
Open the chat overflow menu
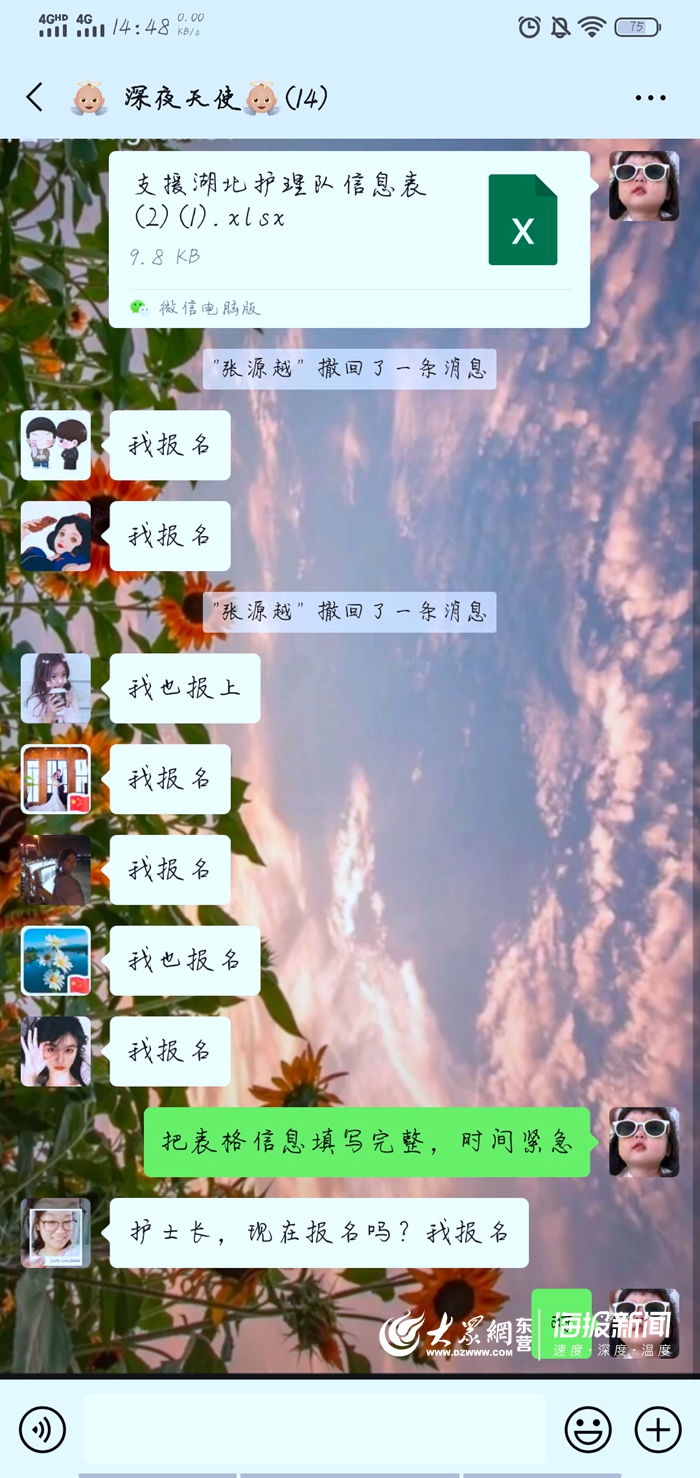click(650, 98)
